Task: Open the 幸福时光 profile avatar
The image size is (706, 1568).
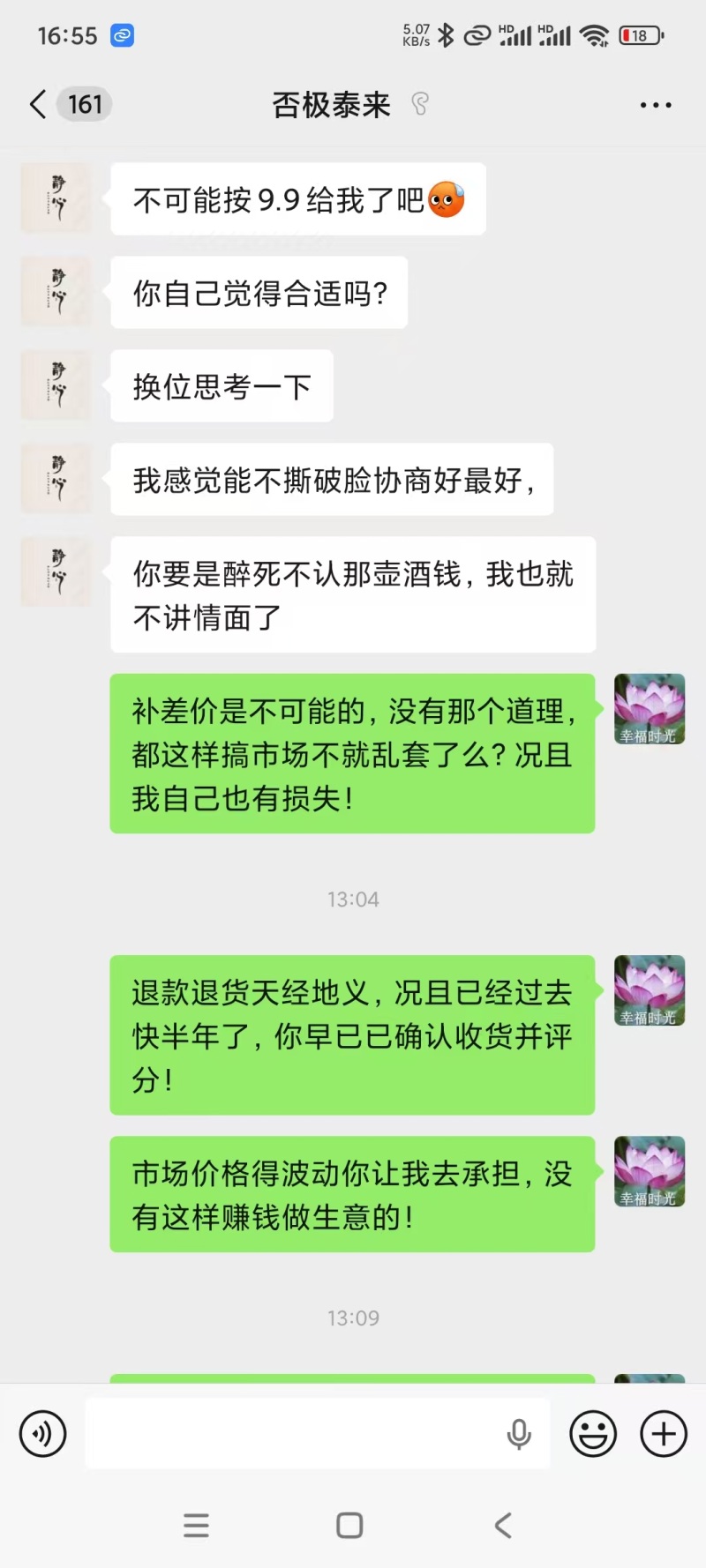Action: (649, 709)
